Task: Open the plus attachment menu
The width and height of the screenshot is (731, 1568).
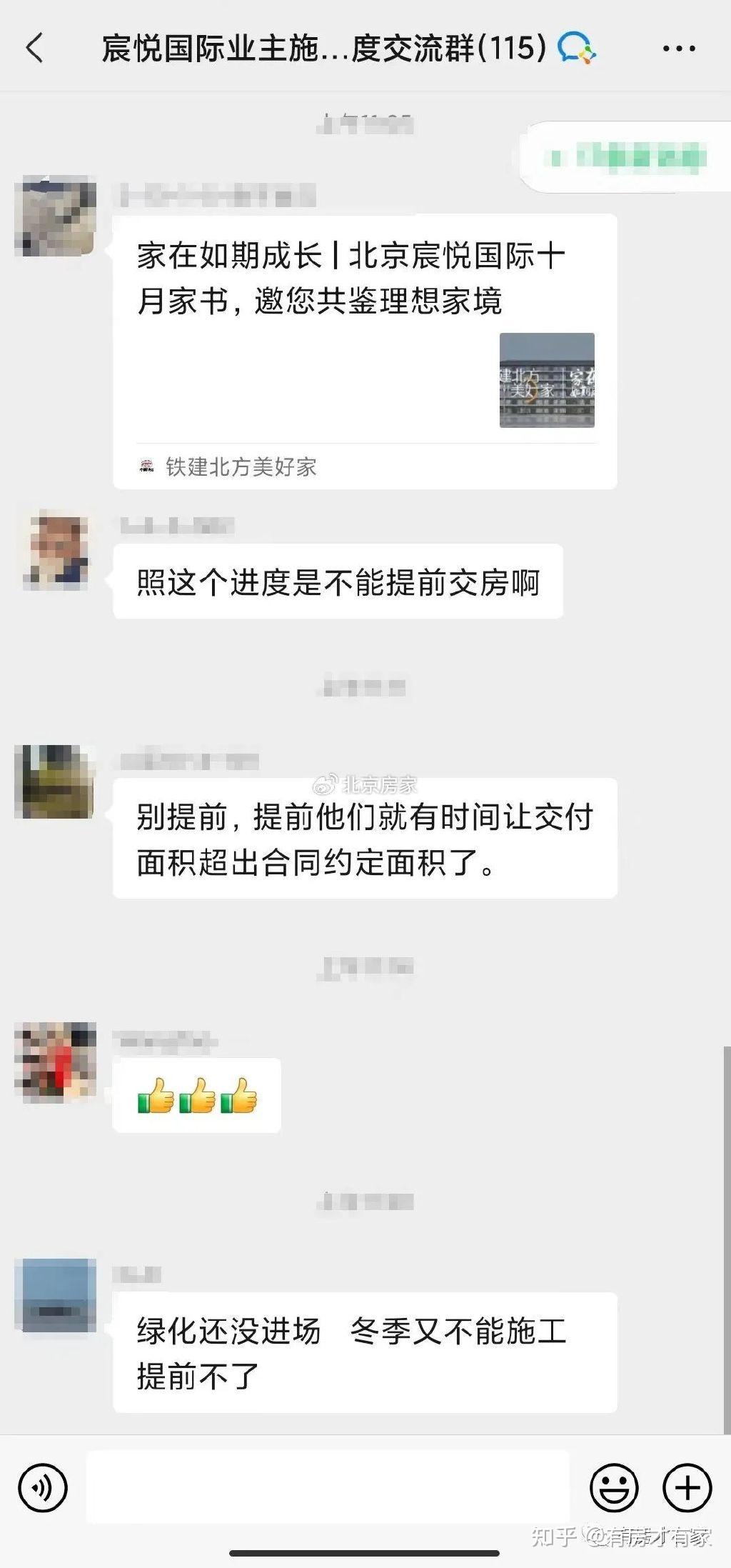Action: 687,1488
